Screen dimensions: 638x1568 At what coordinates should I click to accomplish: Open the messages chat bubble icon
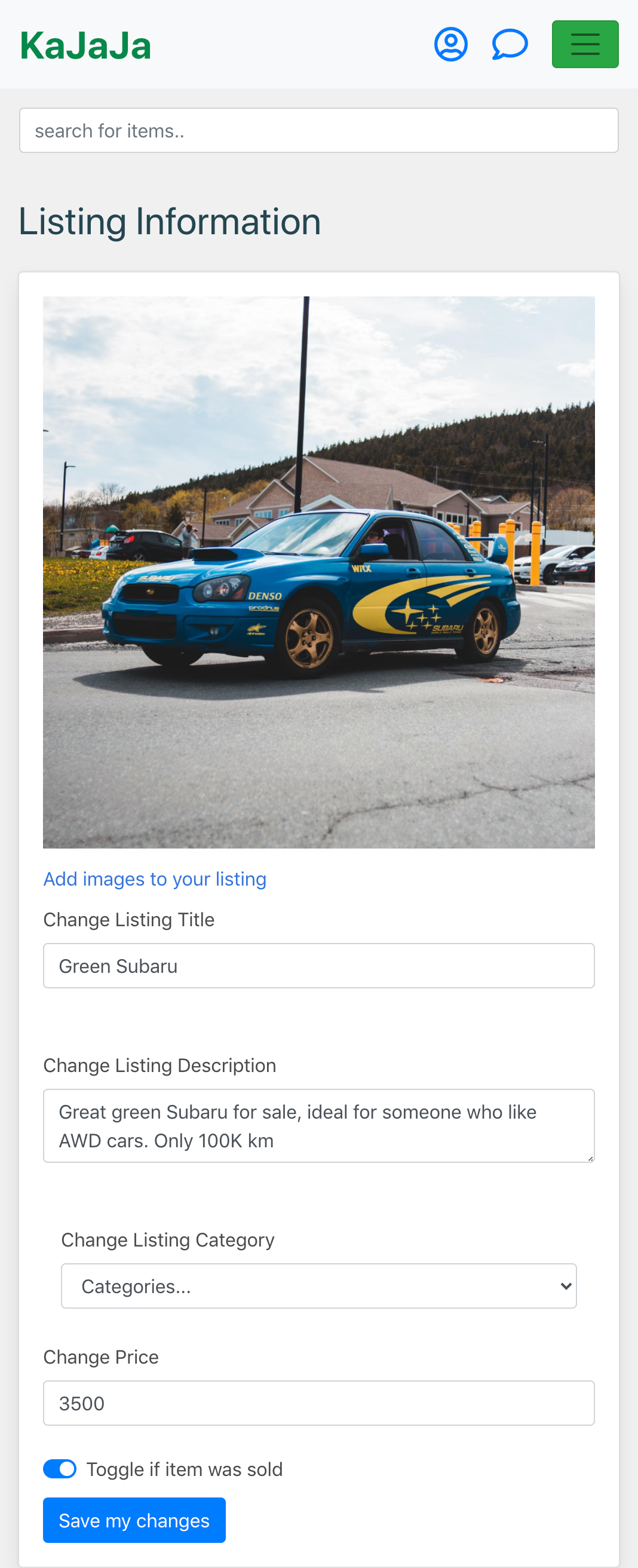pos(510,44)
